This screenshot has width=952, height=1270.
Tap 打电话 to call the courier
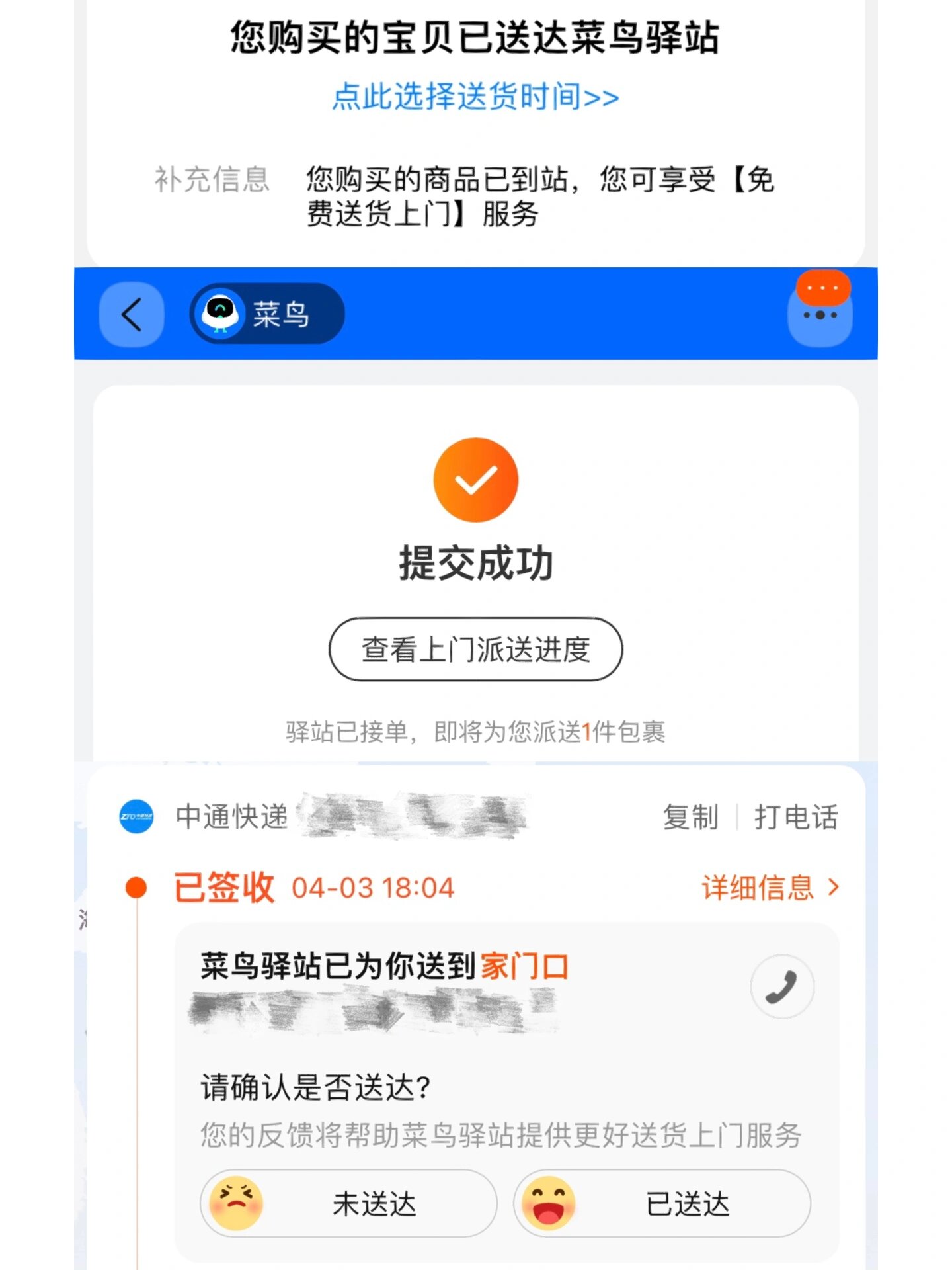pyautogui.click(x=795, y=818)
